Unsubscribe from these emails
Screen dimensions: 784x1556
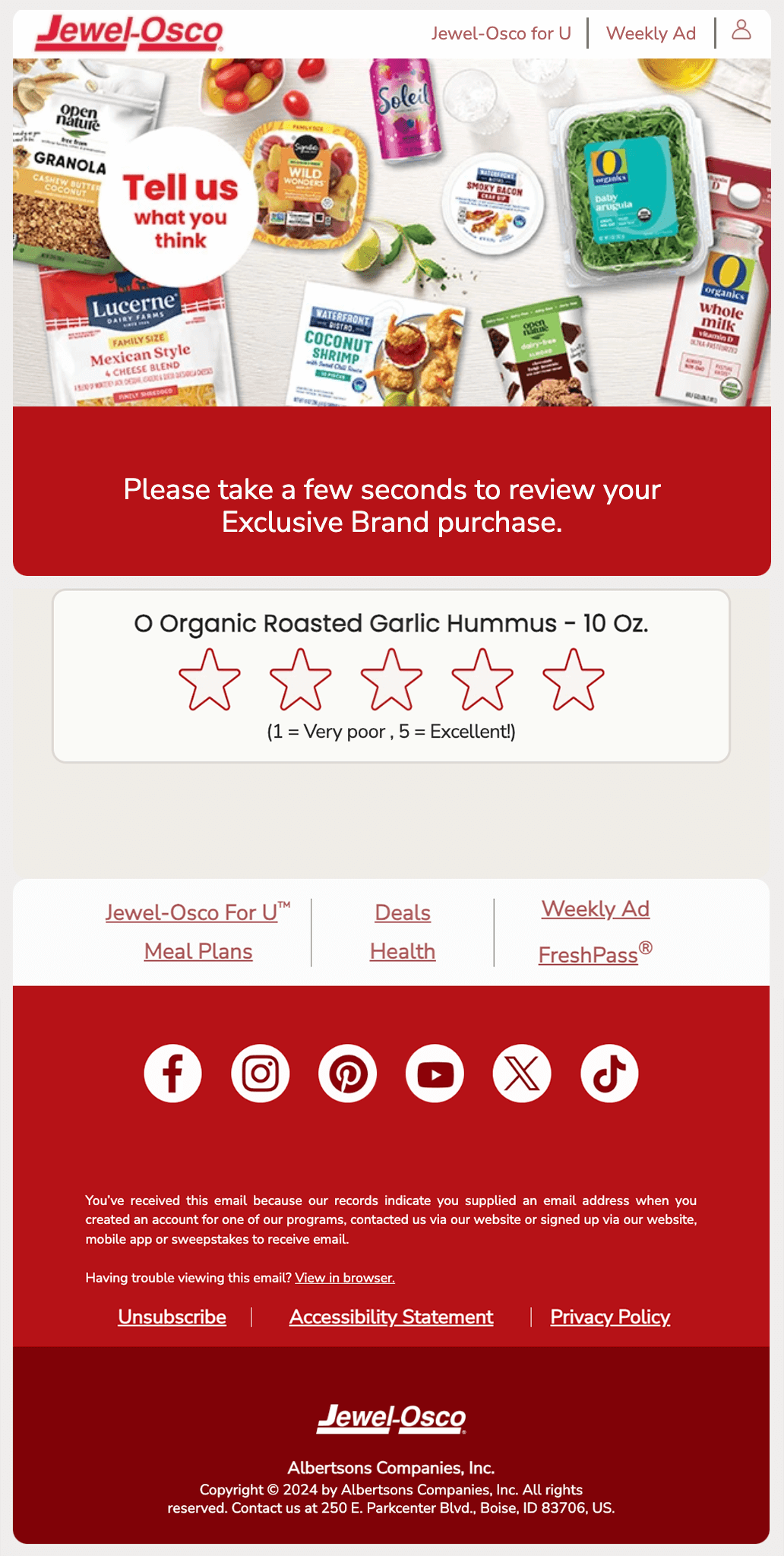[172, 1317]
